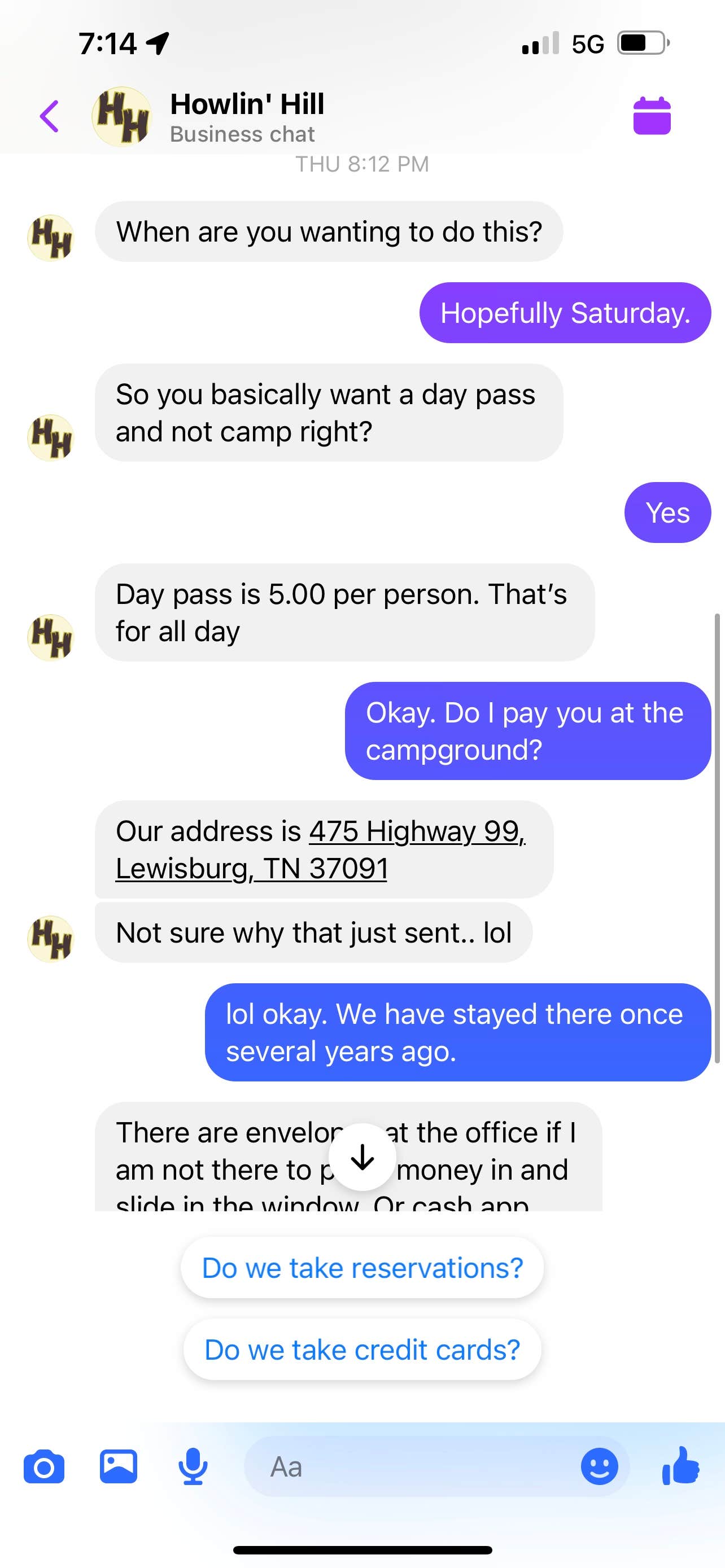Ask "Do we take credit cards?"
The width and height of the screenshot is (725, 1568).
coord(362,1350)
